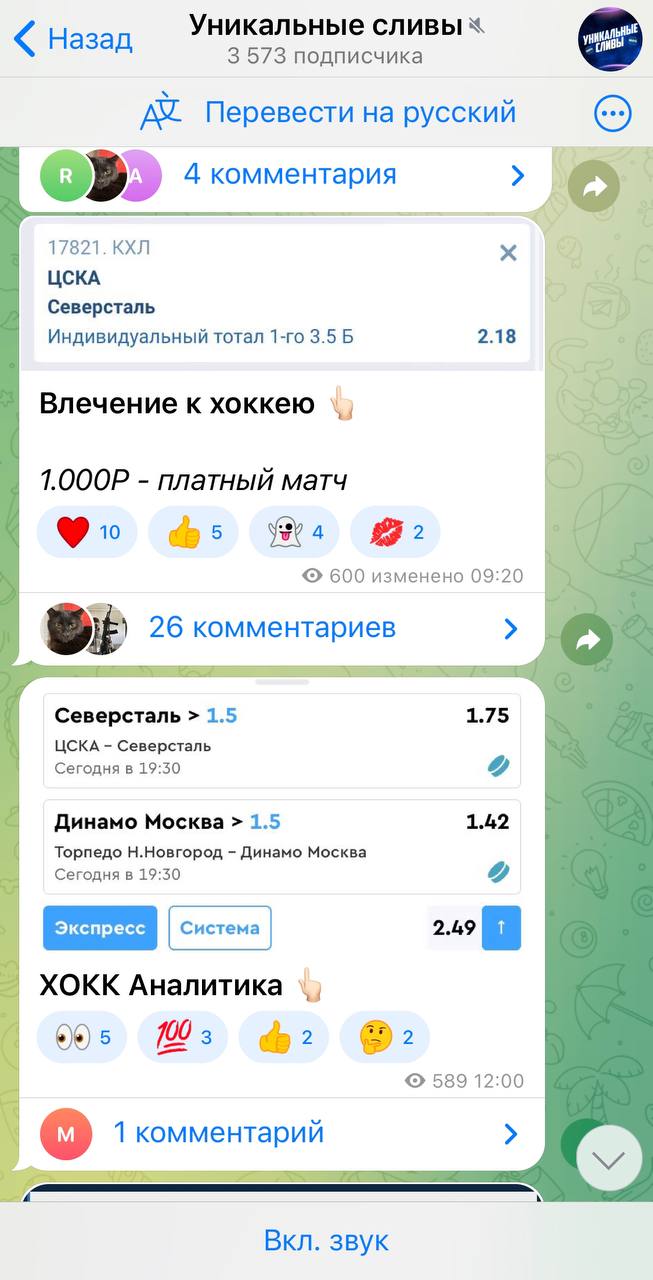
Task: Jump to the bottom with the down arrow
Action: (x=609, y=1158)
